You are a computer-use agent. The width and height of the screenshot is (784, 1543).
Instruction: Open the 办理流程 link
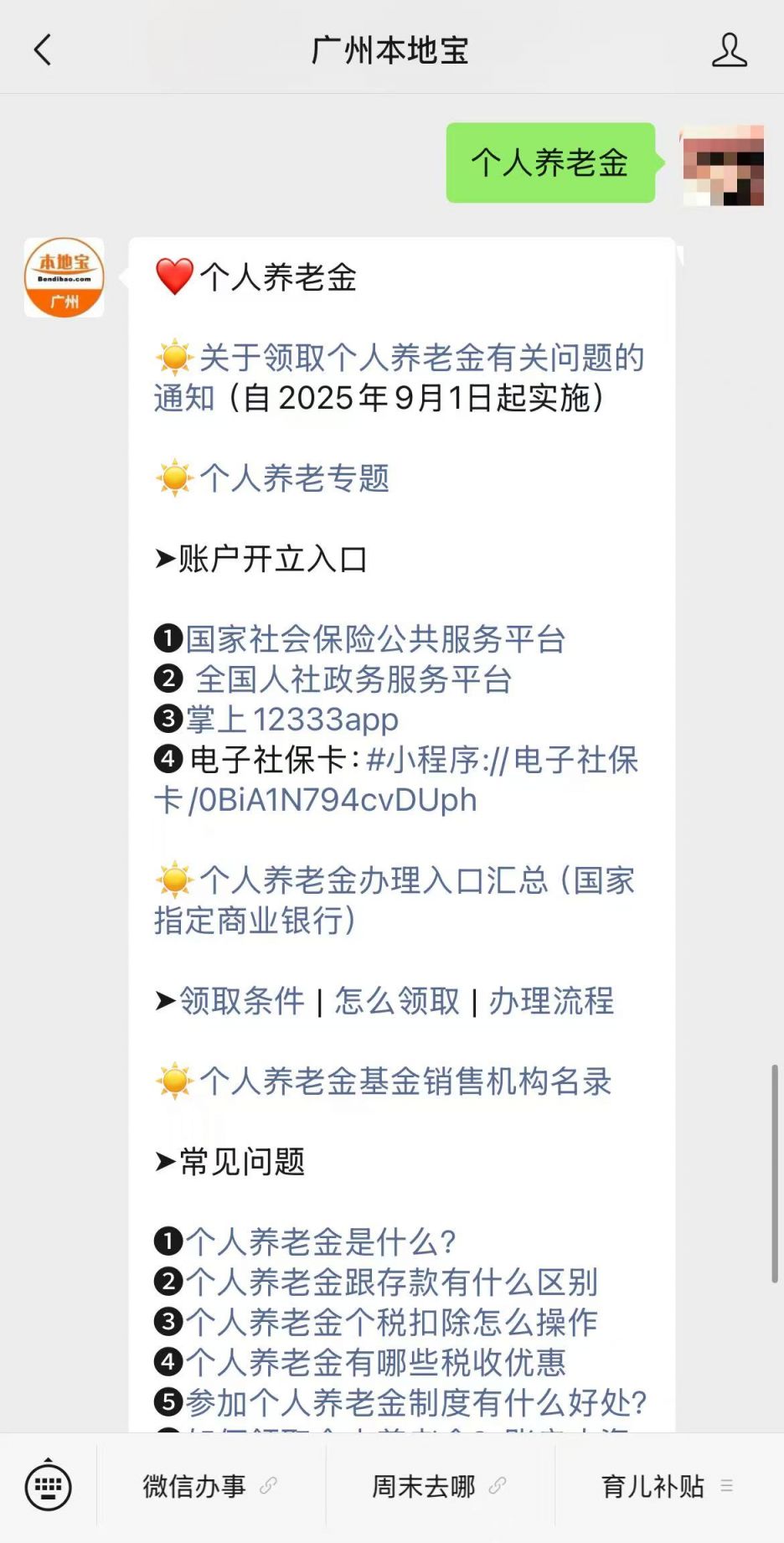[551, 1001]
